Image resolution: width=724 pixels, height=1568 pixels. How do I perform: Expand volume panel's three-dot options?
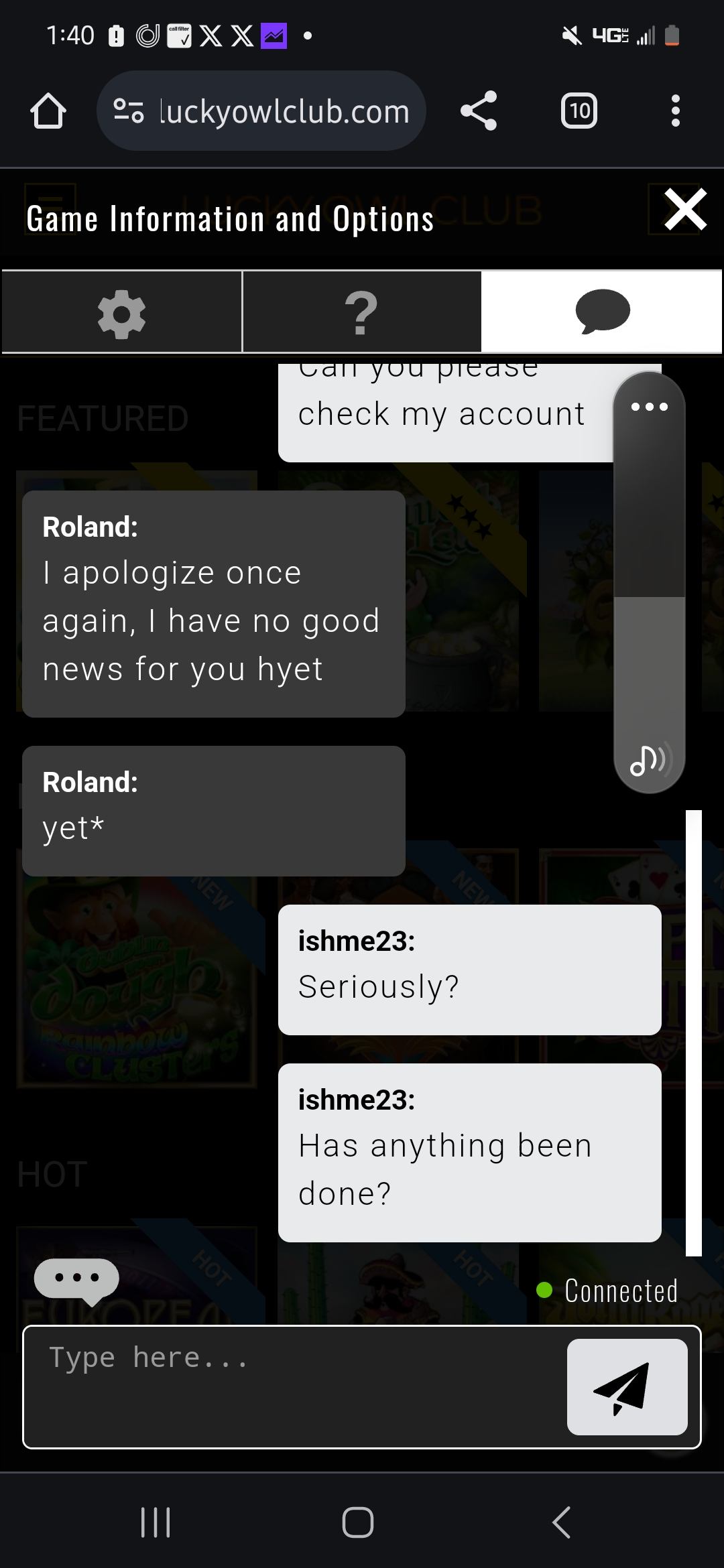[649, 407]
